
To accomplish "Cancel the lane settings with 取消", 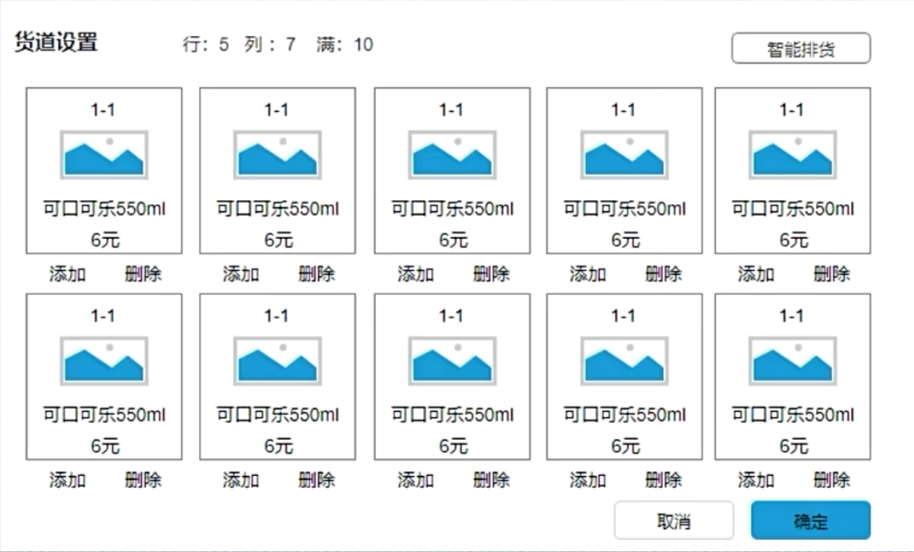I will click(674, 521).
